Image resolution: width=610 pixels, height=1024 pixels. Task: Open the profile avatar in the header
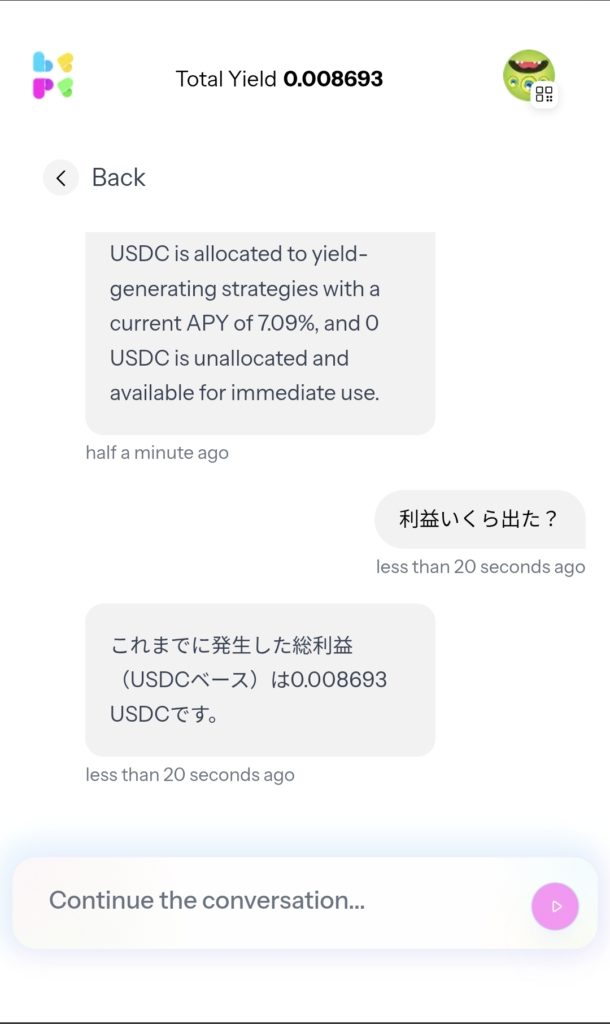click(527, 76)
